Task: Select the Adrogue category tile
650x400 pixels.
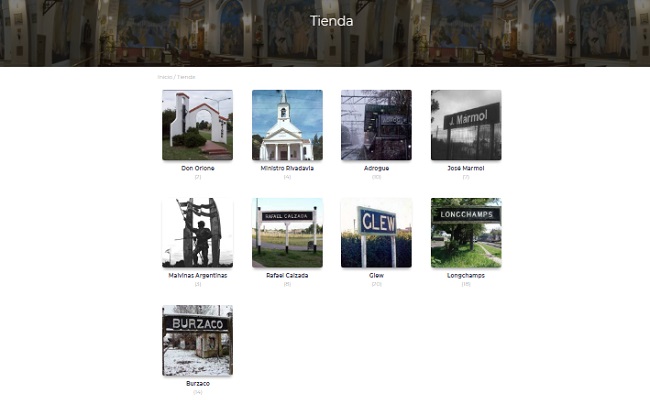Action: click(x=376, y=125)
